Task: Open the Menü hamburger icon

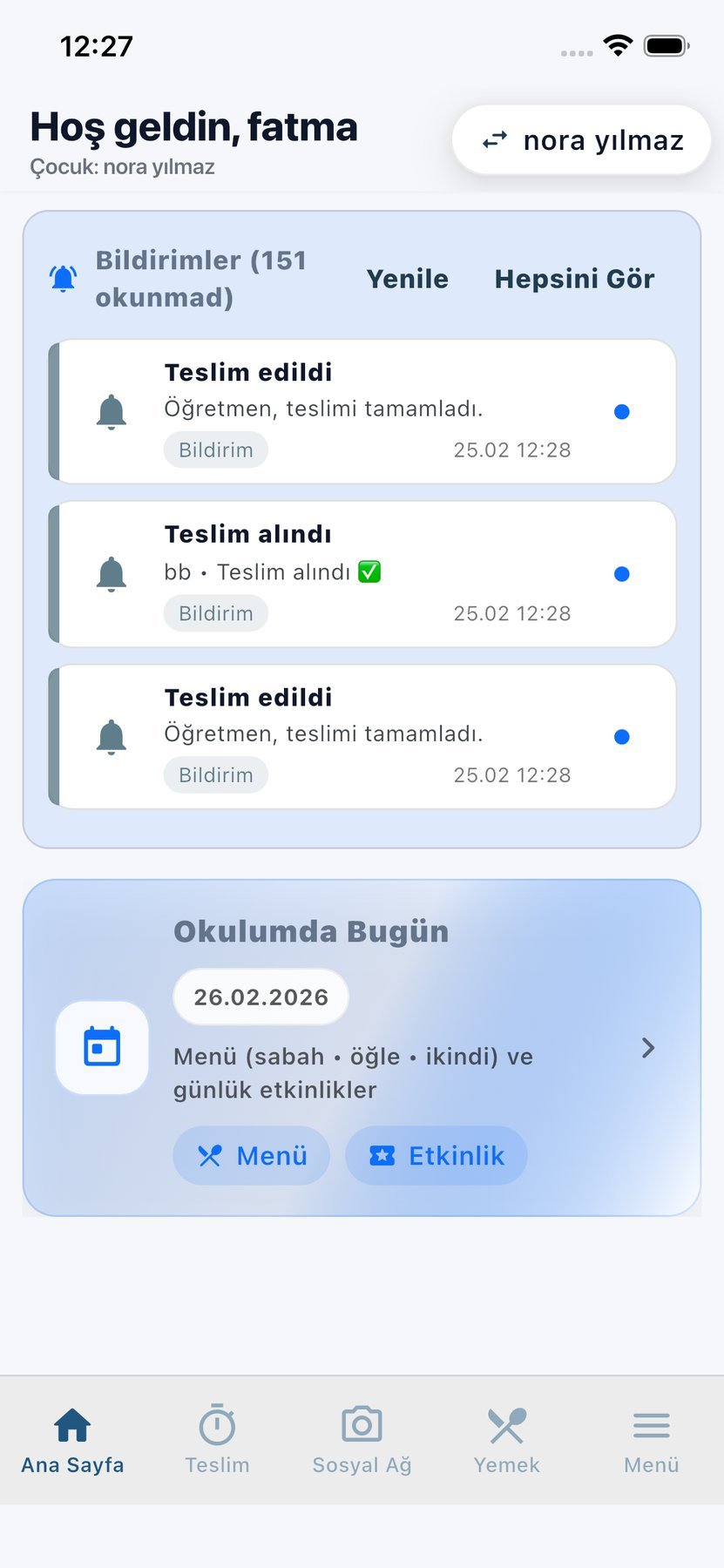Action: [651, 1424]
